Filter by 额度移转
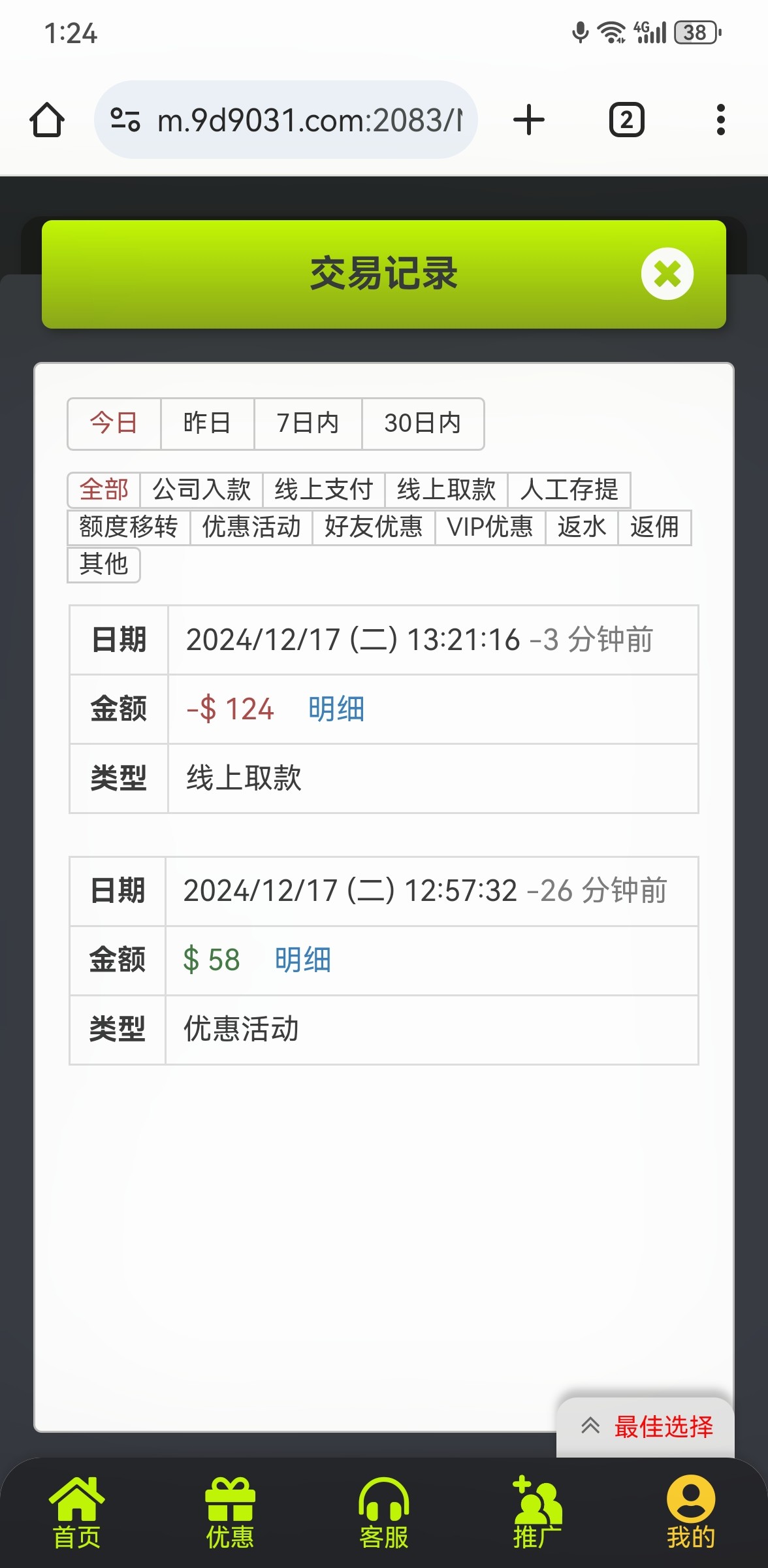The image size is (768, 1568). point(129,527)
